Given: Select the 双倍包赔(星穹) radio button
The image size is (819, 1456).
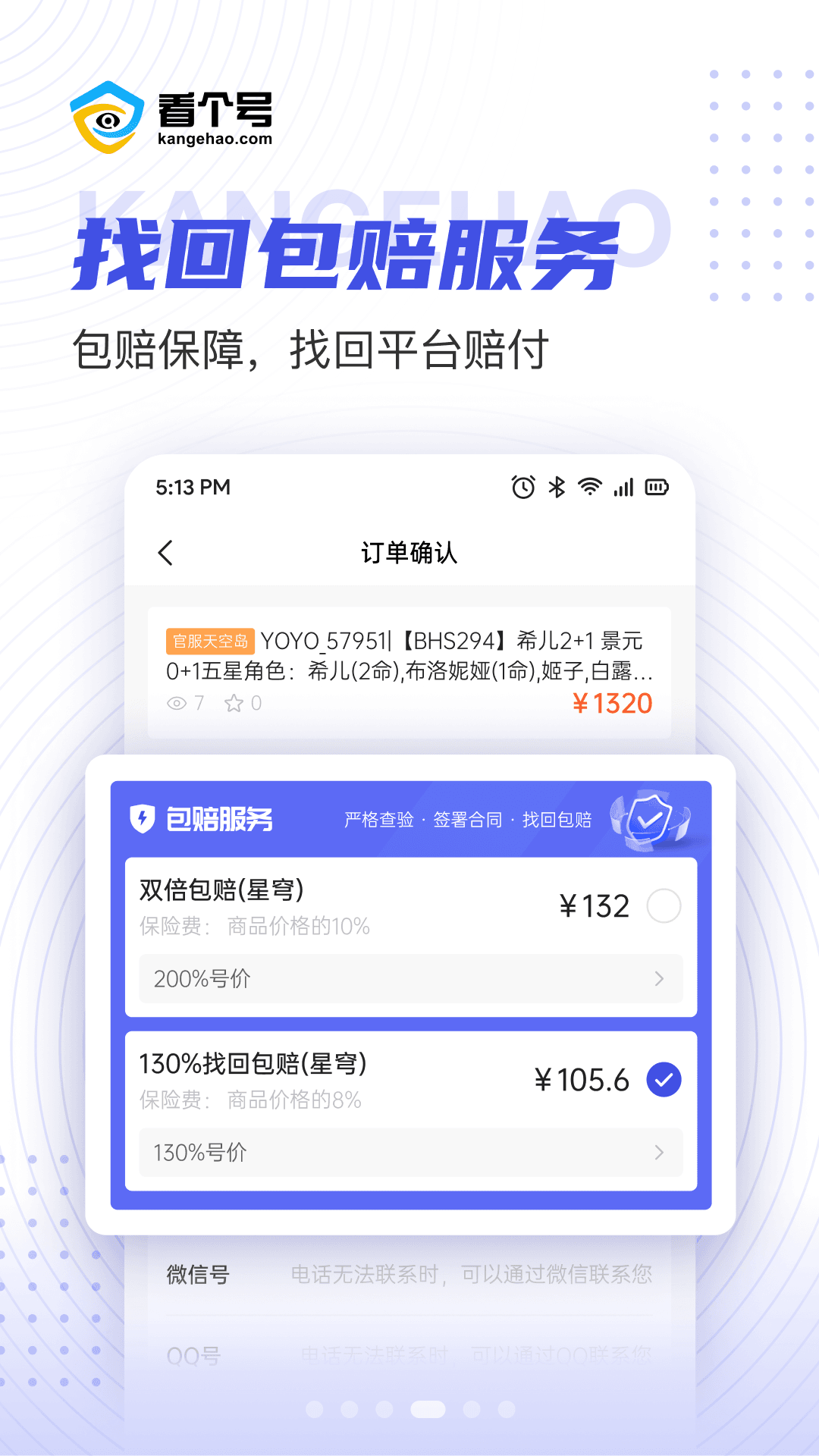Looking at the screenshot, I should click(663, 904).
